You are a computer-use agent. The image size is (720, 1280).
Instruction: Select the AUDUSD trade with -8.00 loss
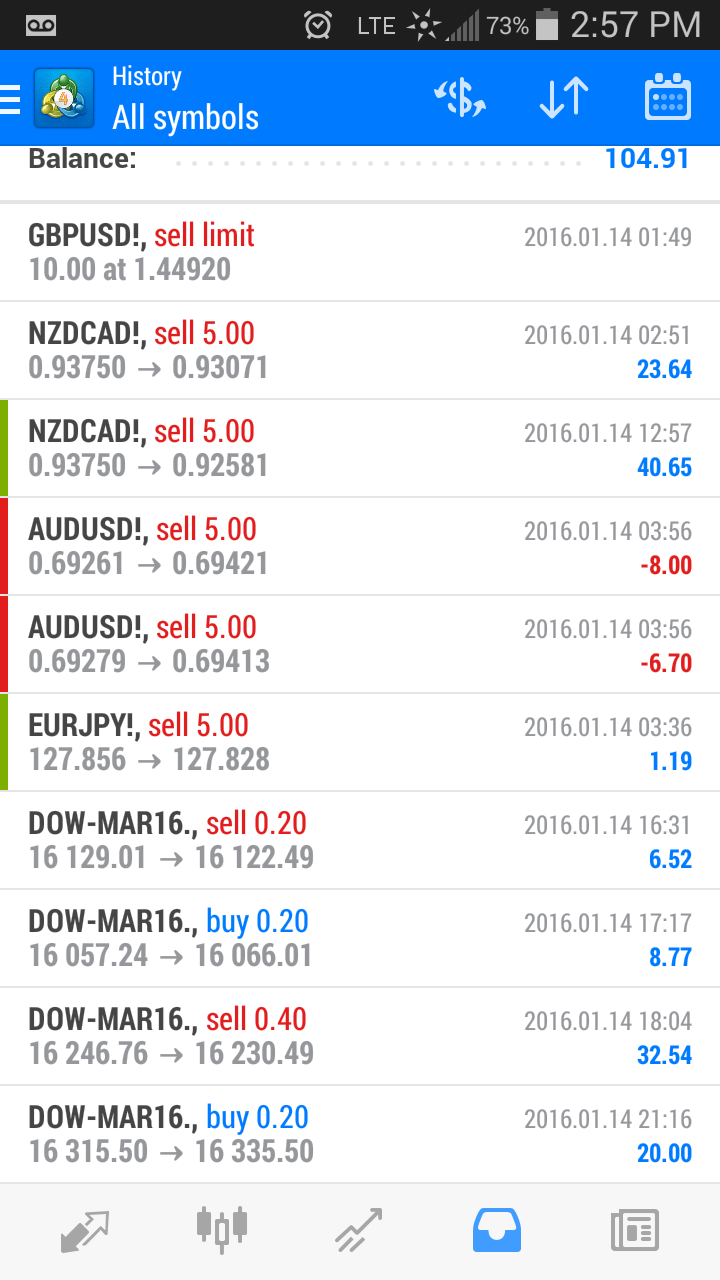[x=360, y=546]
